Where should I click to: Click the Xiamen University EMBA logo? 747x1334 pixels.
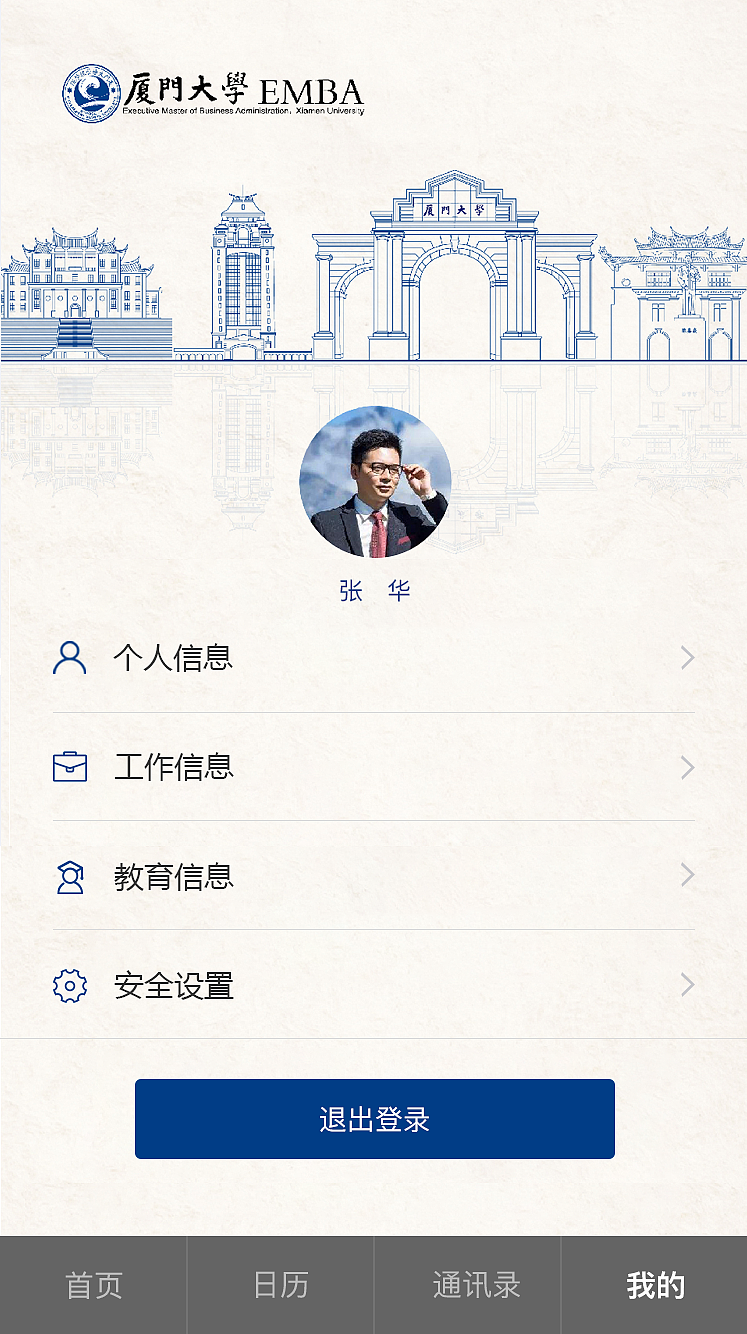[x=215, y=92]
